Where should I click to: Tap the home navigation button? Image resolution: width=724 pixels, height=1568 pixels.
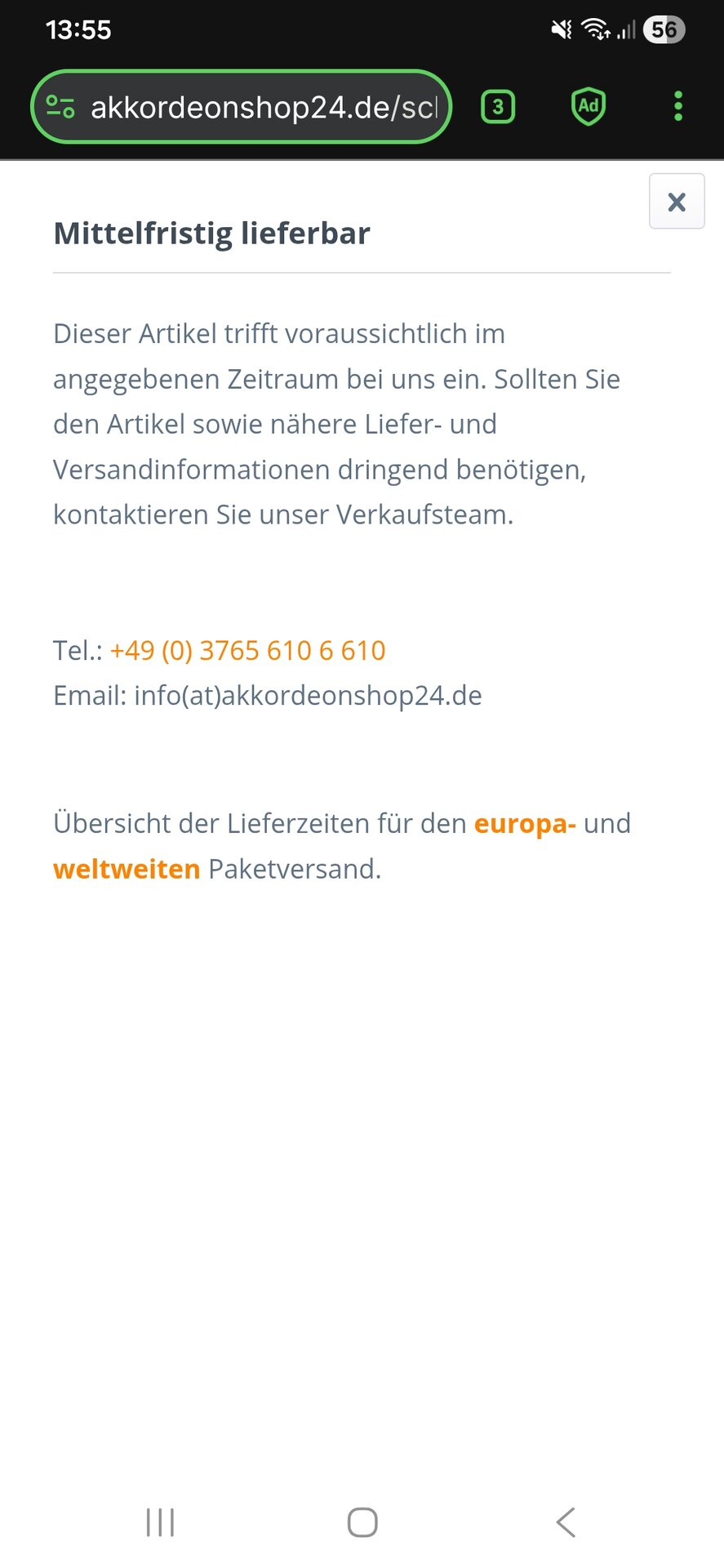[362, 1521]
